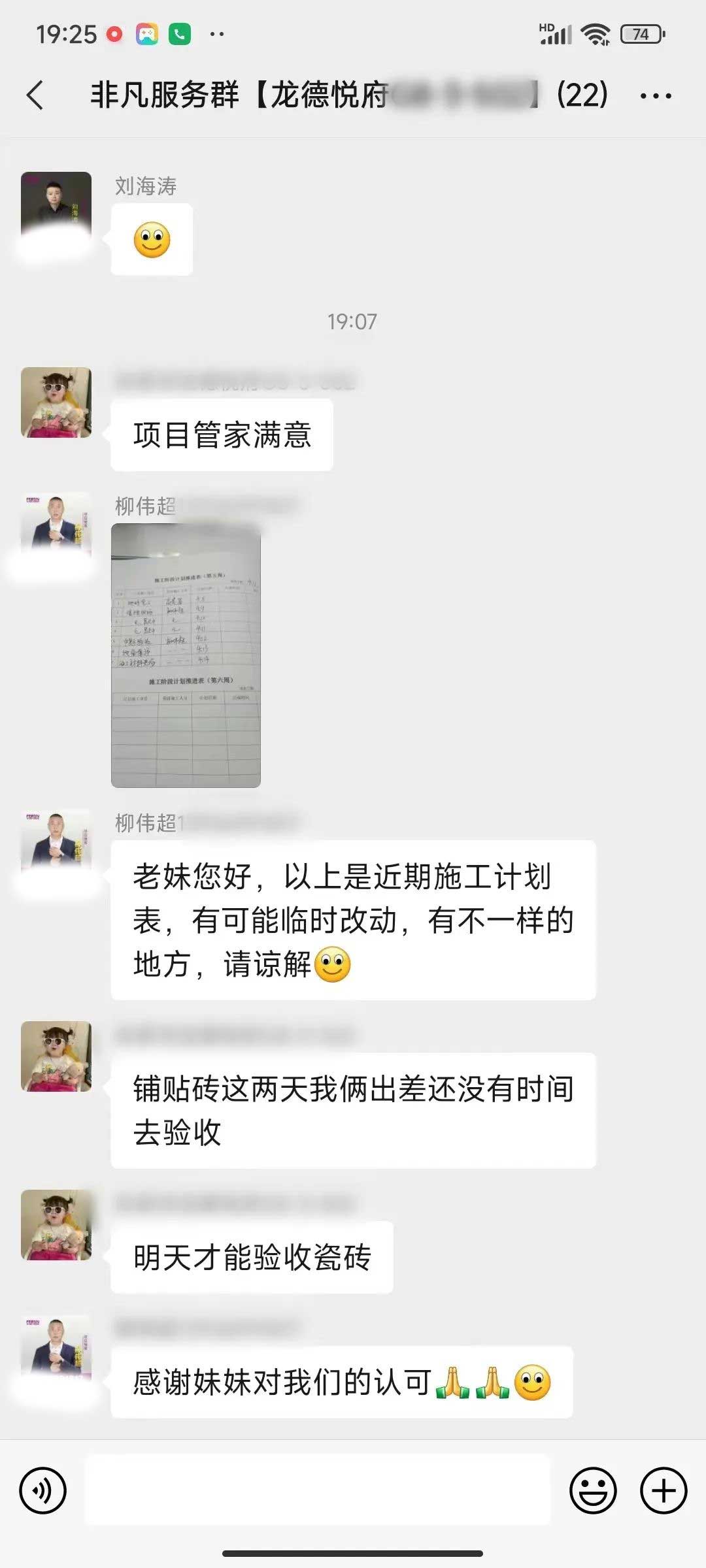
Task: Open the construction schedule photo from 柳伟超
Action: tap(186, 655)
